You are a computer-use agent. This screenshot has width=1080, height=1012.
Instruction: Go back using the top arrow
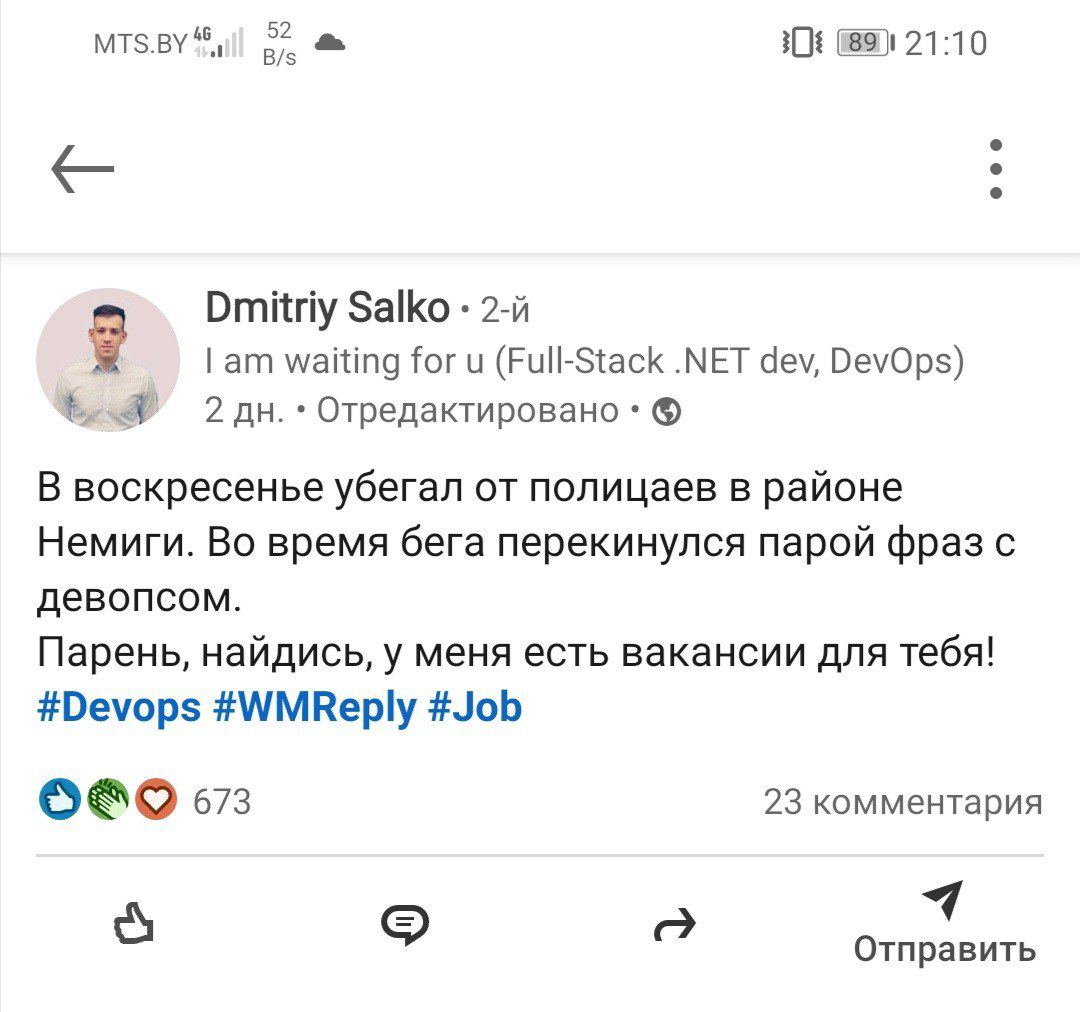(82, 169)
